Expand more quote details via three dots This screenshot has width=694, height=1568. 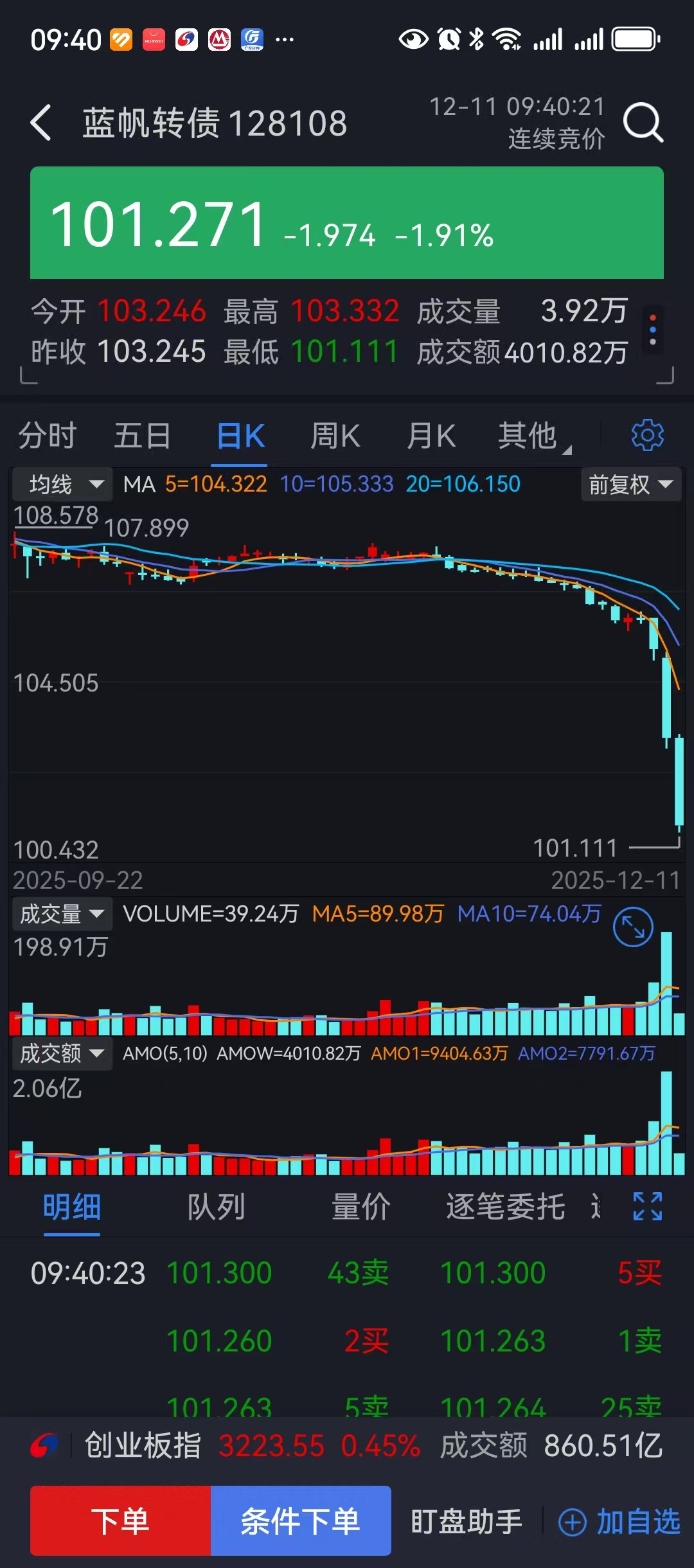653,330
